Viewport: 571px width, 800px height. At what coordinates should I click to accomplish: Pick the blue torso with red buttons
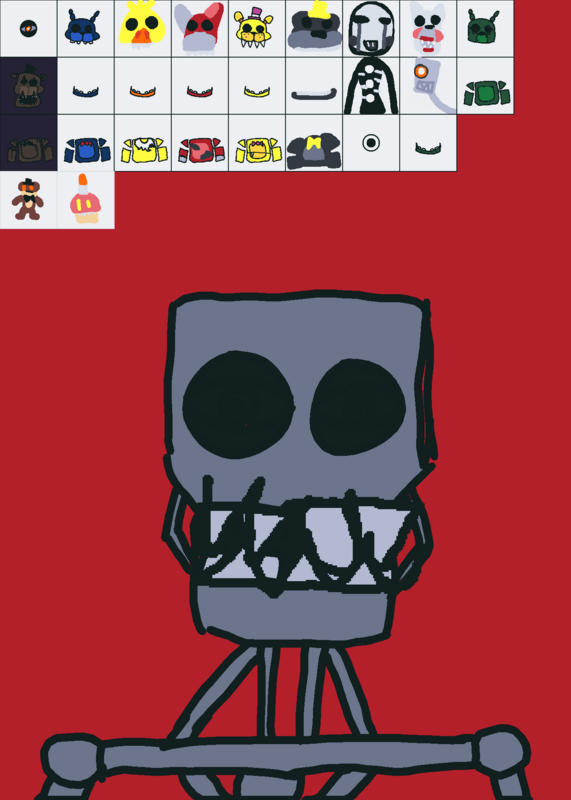86,143
